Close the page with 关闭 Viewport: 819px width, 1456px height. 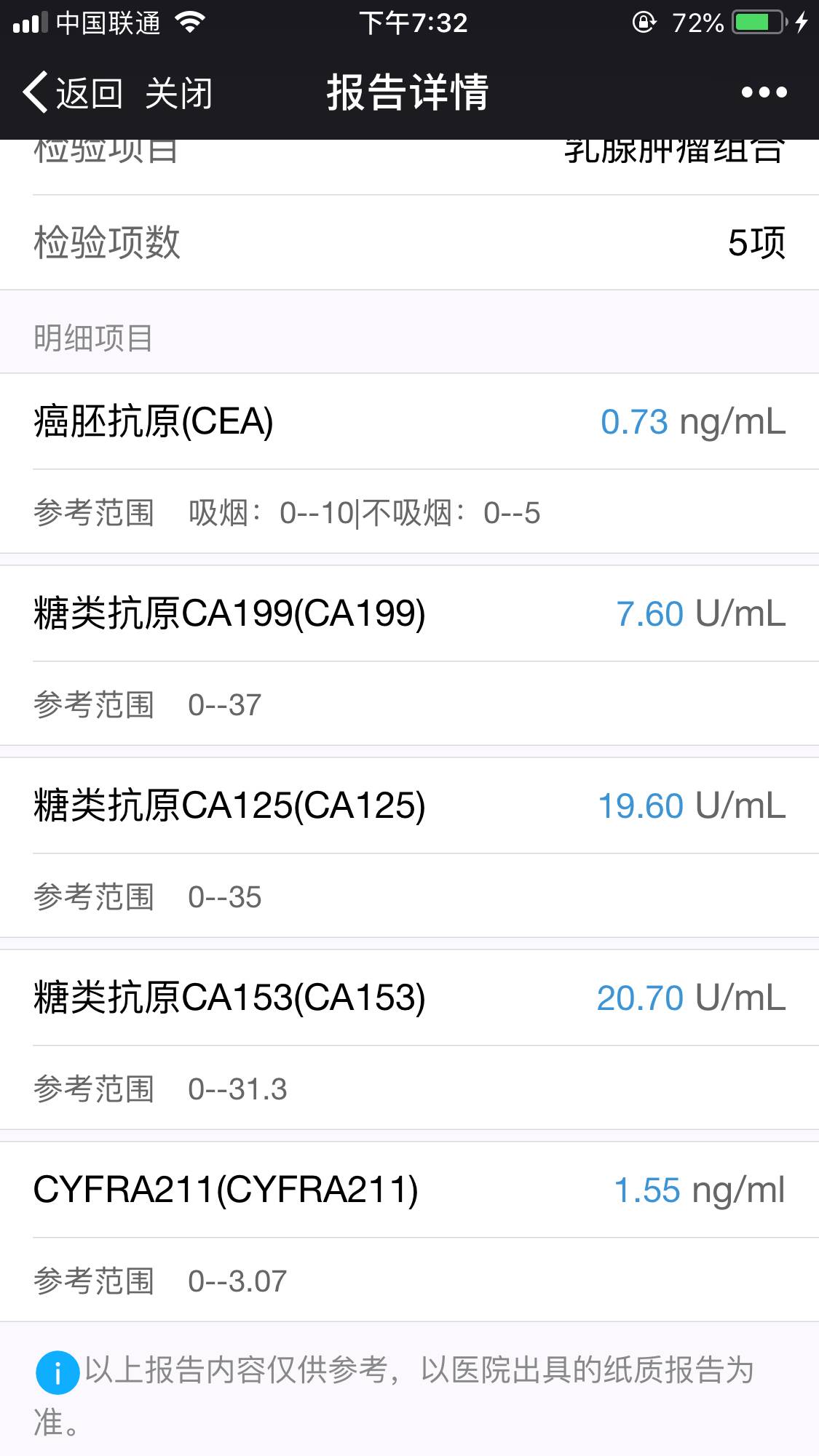pos(178,93)
